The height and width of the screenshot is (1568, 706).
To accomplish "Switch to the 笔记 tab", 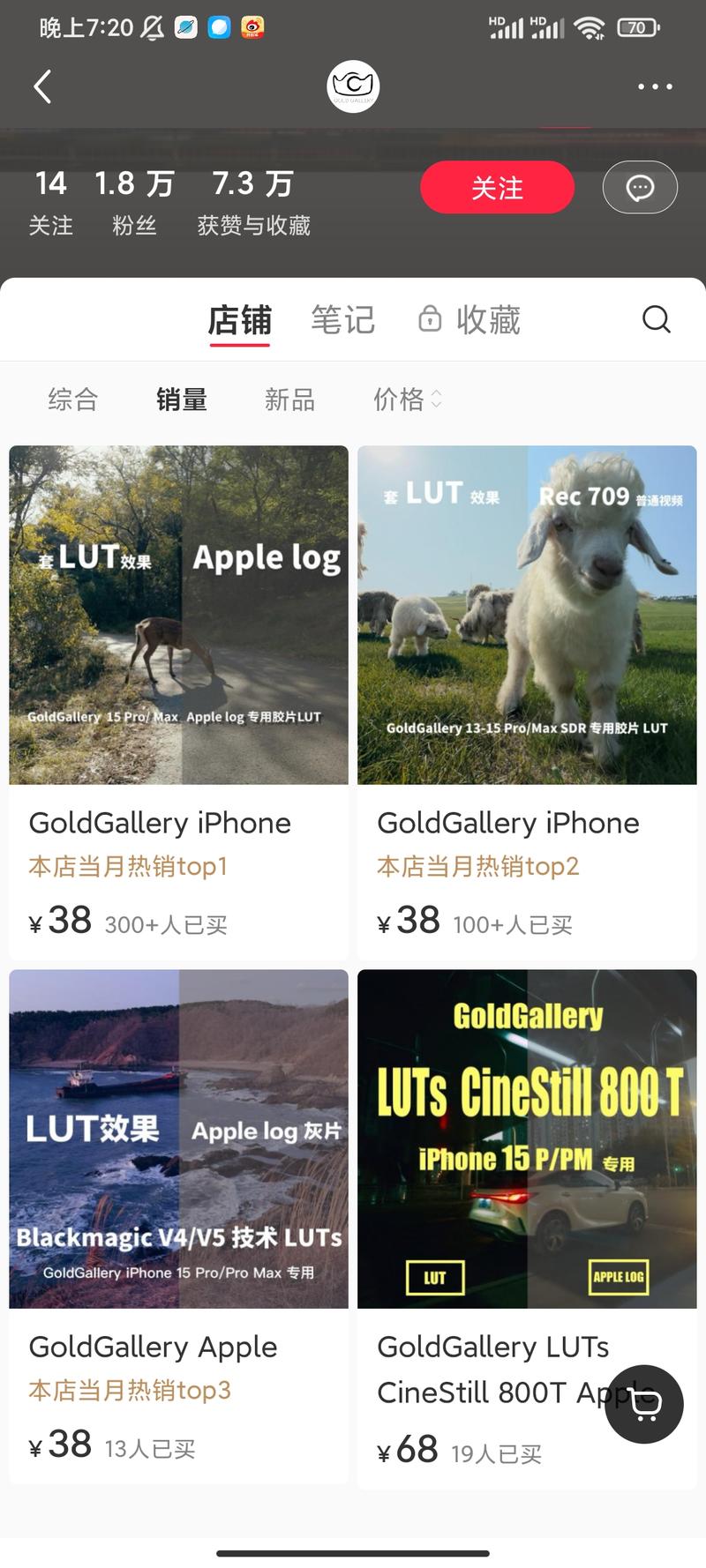I will tap(343, 319).
